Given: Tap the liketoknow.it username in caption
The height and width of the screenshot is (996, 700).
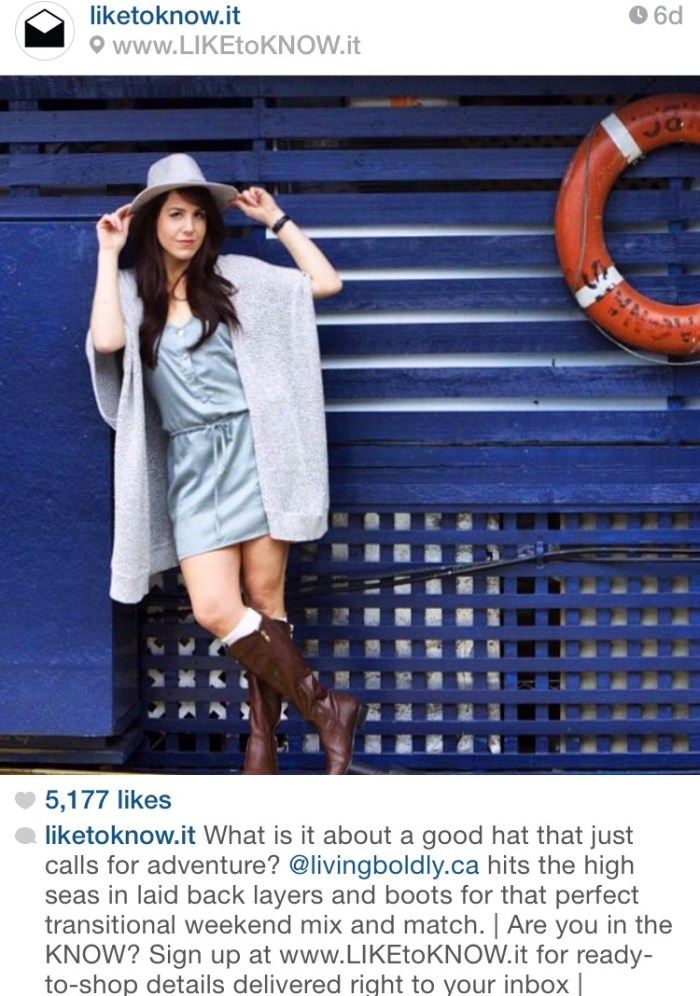Looking at the screenshot, I should coord(120,835).
